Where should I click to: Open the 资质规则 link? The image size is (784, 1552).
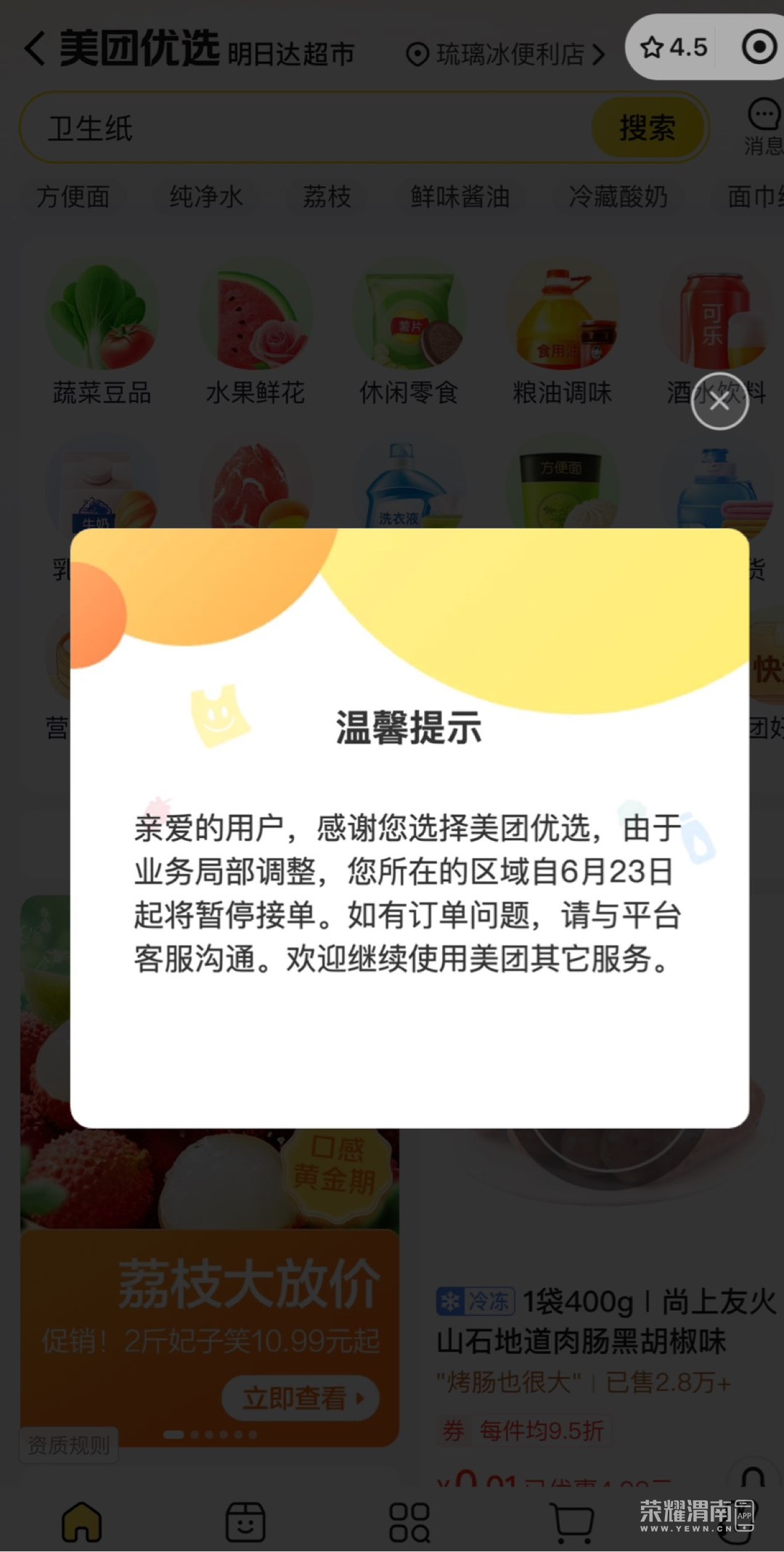tap(68, 1445)
